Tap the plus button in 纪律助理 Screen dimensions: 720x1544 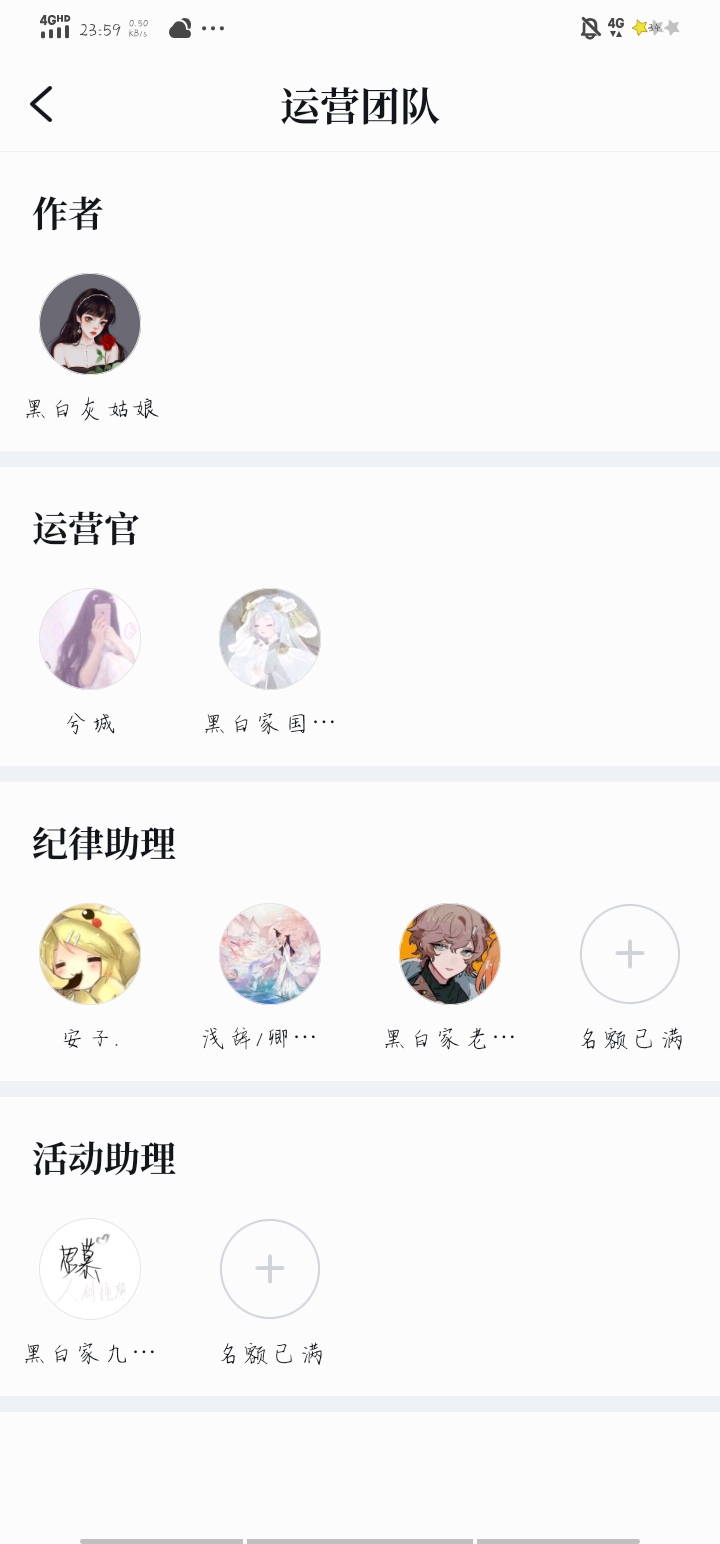[630, 954]
